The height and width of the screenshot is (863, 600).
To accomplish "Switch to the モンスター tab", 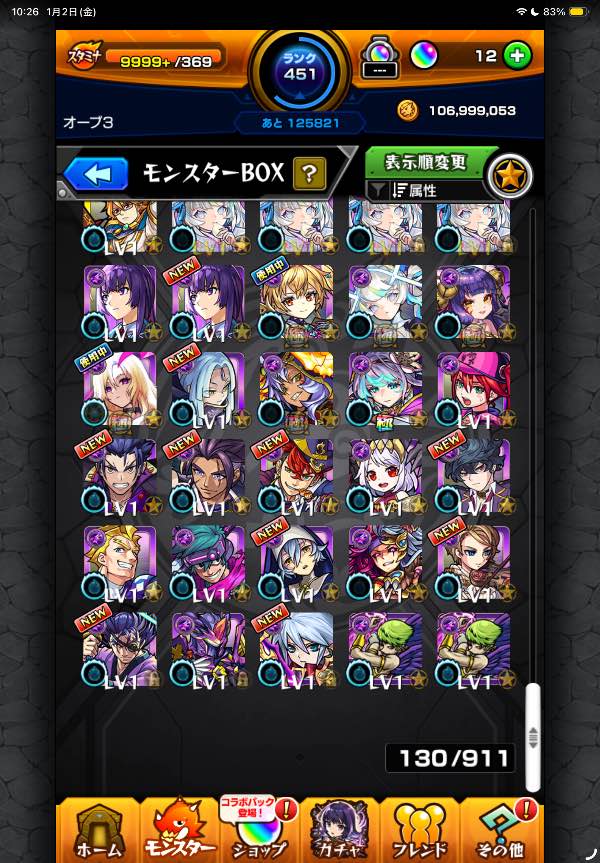I will (178, 832).
